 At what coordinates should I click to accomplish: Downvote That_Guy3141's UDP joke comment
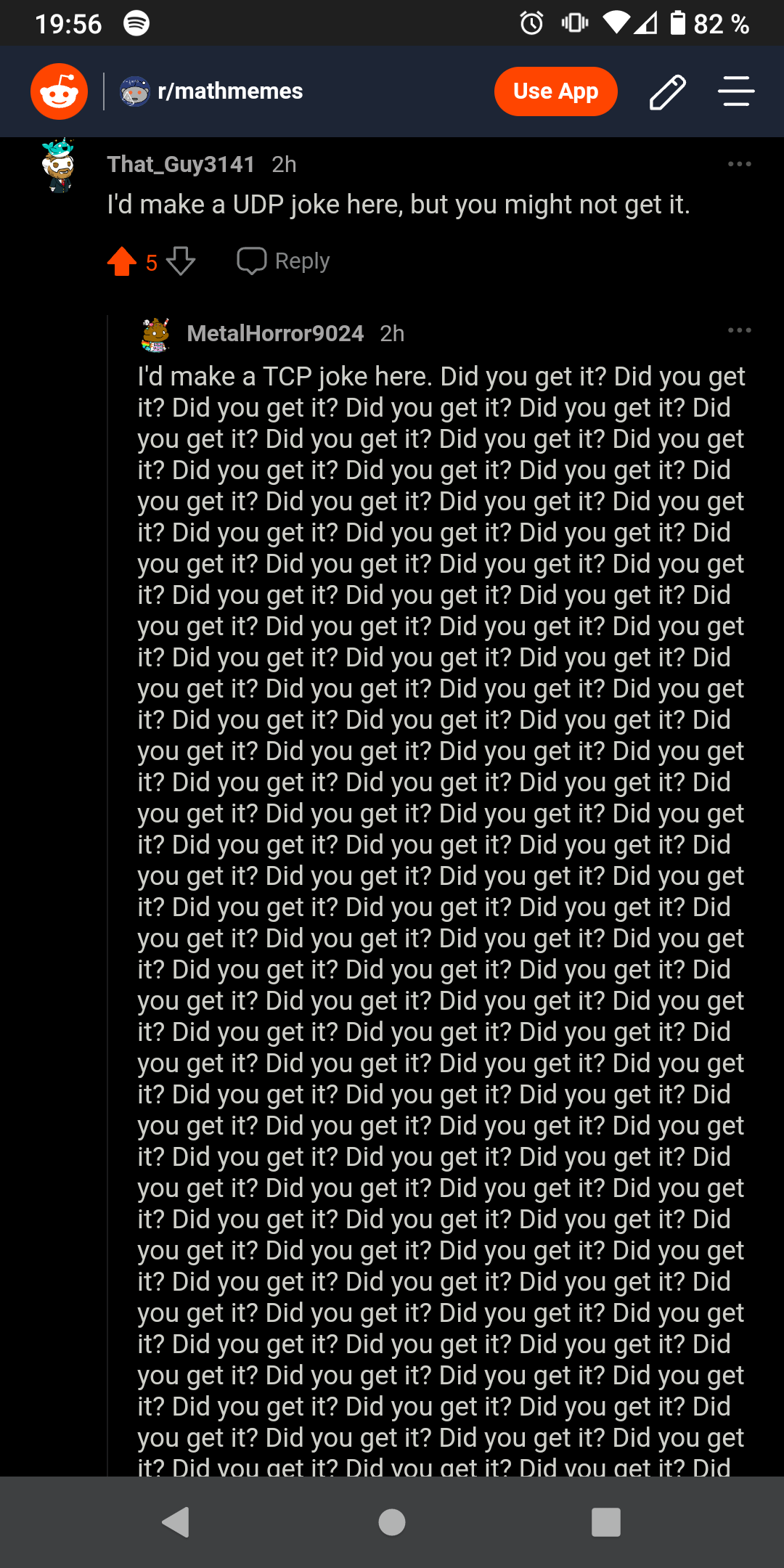click(x=181, y=261)
